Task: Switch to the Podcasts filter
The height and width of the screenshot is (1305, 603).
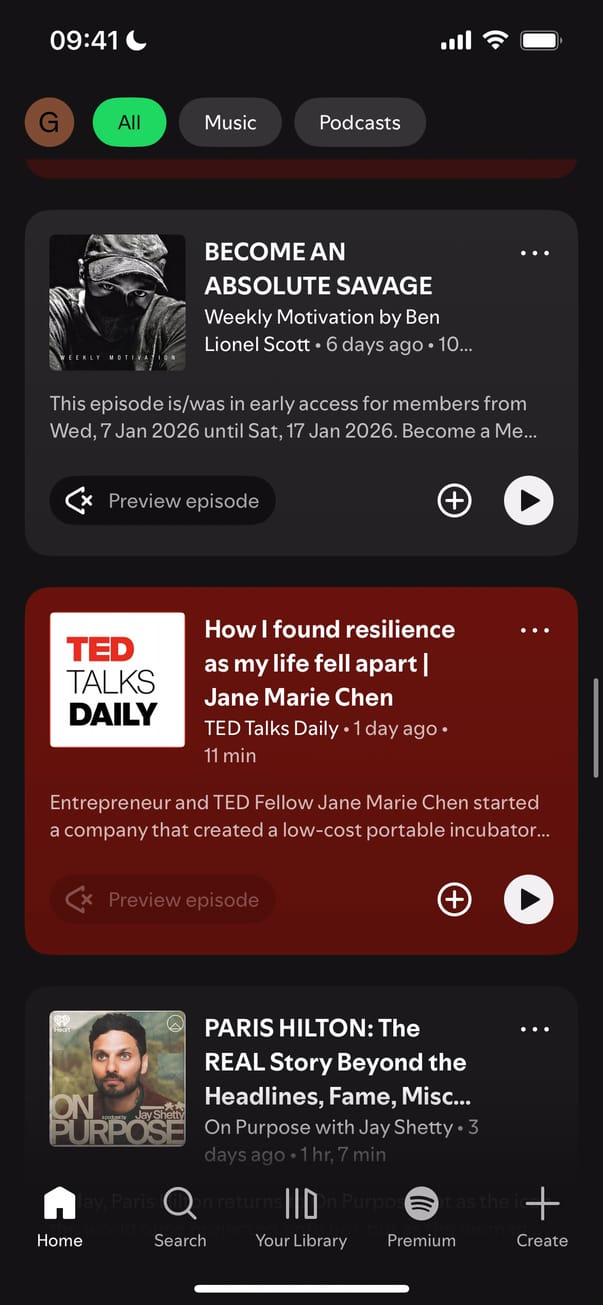Action: 359,123
